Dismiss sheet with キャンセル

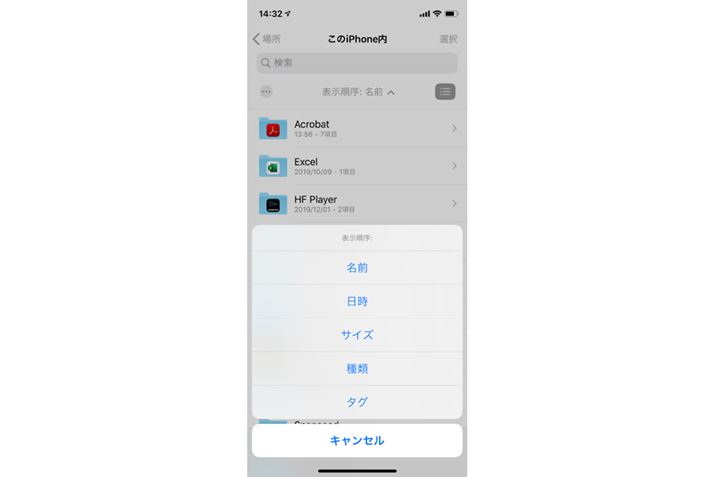[357, 440]
